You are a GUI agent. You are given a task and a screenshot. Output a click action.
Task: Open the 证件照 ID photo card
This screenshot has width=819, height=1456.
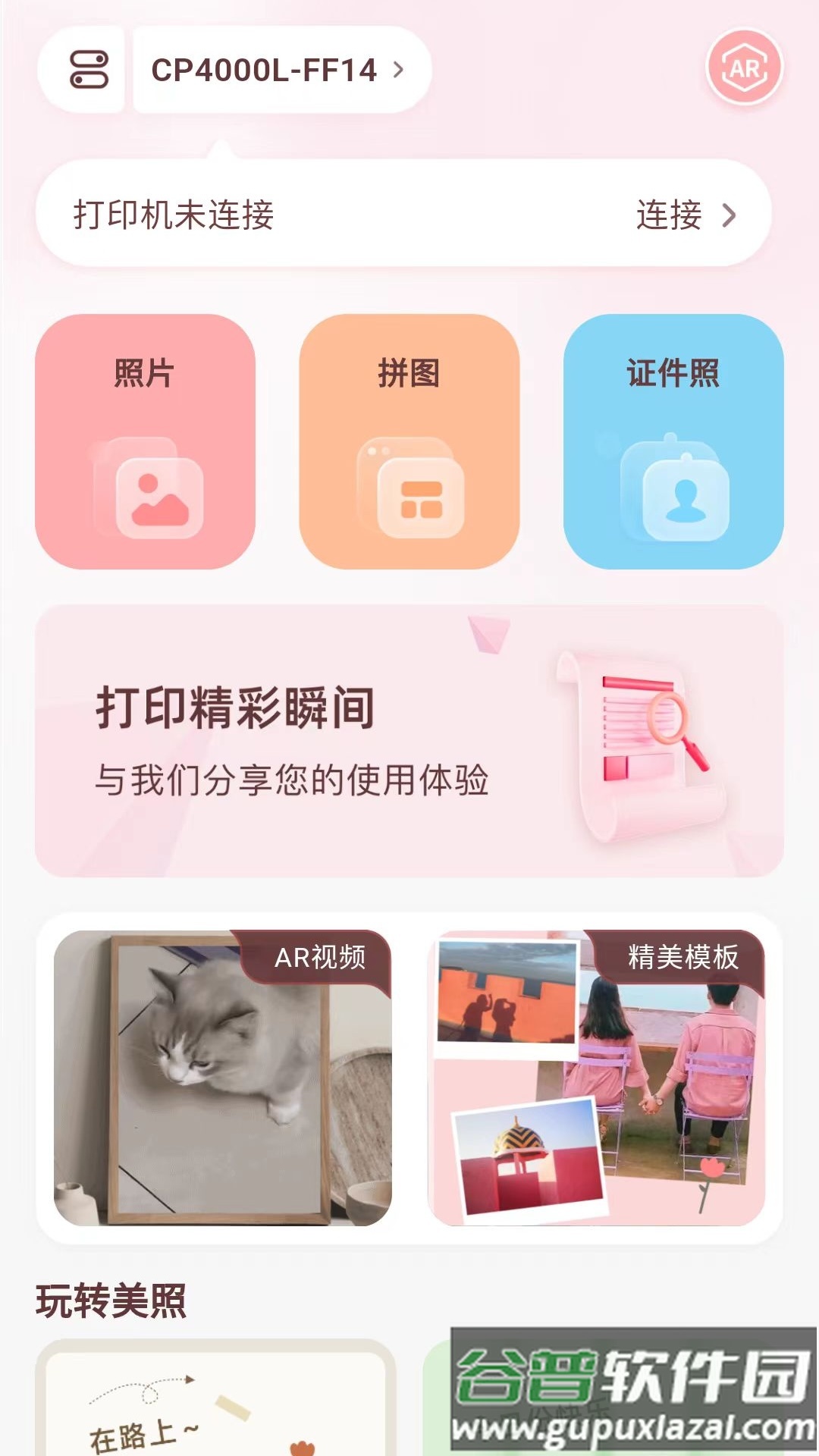[673, 441]
